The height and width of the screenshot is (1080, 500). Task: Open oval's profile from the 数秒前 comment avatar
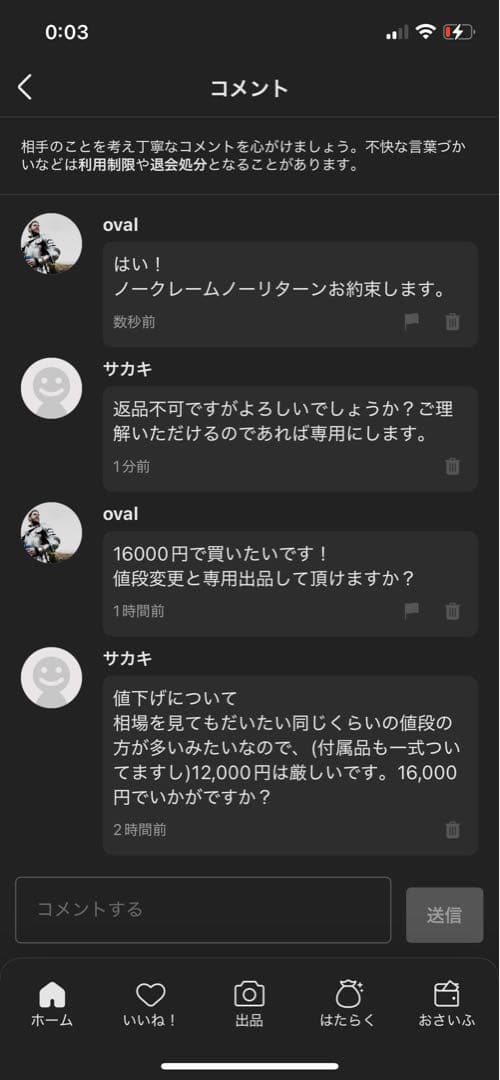[52, 244]
